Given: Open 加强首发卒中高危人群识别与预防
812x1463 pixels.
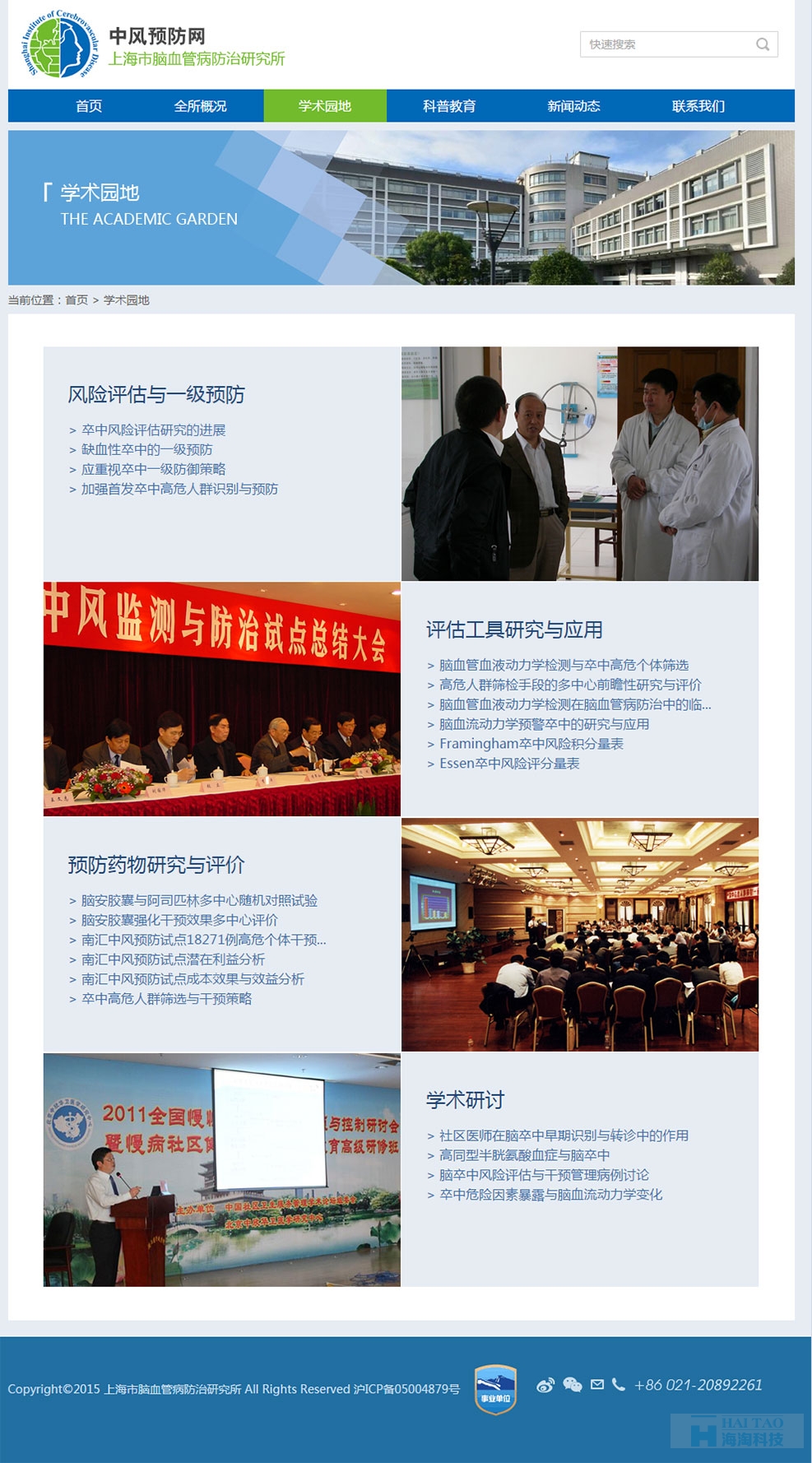Looking at the screenshot, I should coord(179,490).
